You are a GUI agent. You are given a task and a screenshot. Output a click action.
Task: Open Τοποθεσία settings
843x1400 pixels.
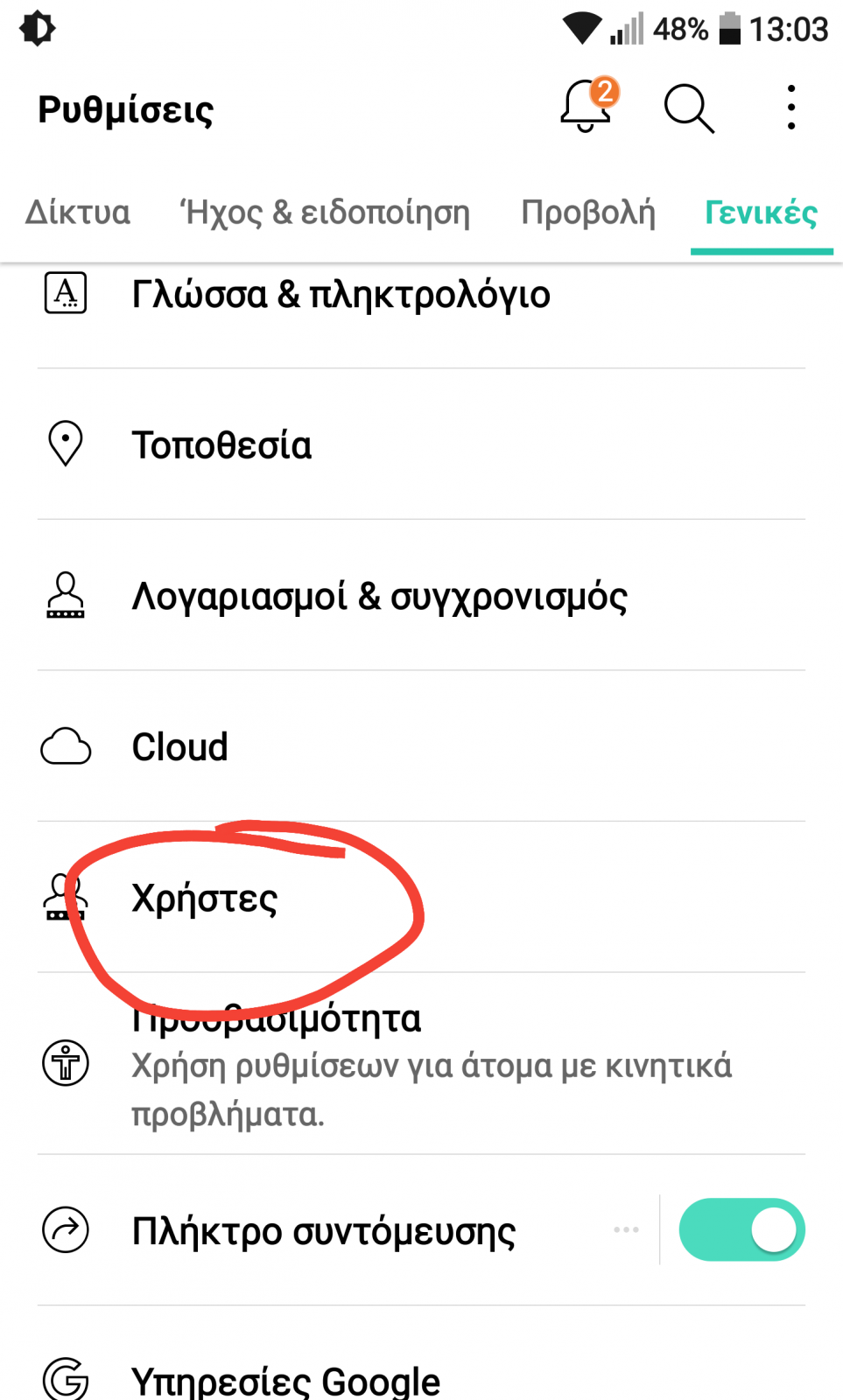click(x=421, y=444)
